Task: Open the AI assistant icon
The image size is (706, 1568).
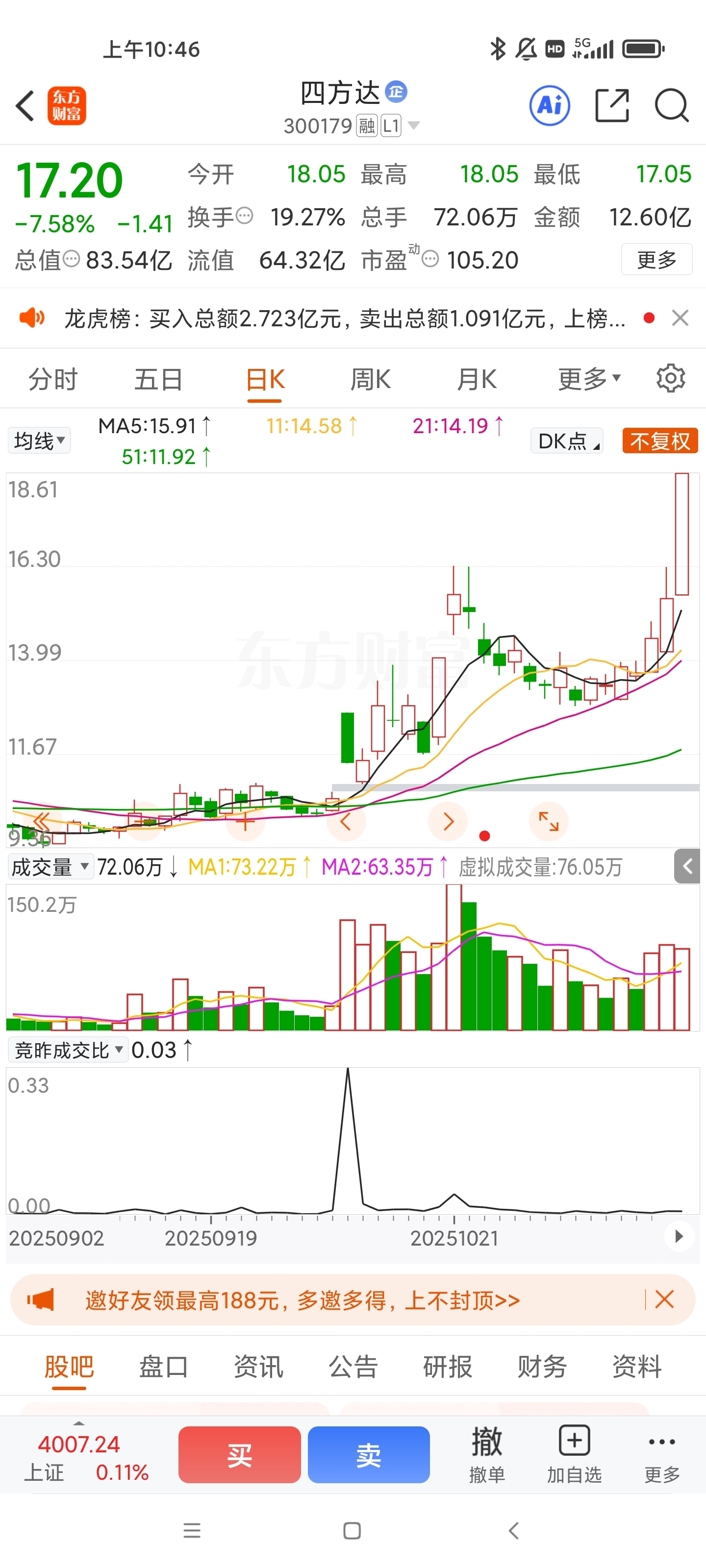Action: click(550, 105)
